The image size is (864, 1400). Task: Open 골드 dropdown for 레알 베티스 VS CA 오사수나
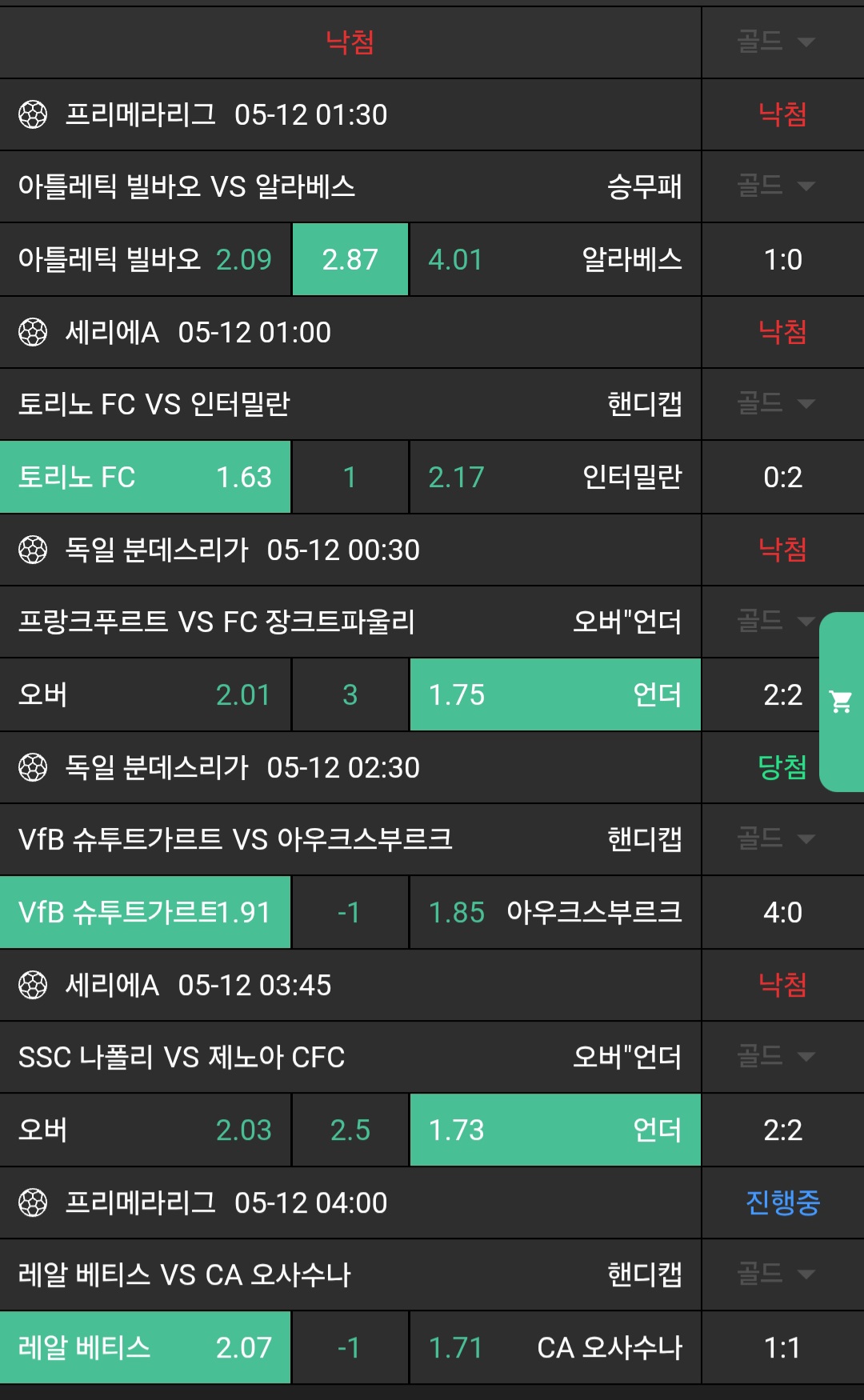[775, 1274]
